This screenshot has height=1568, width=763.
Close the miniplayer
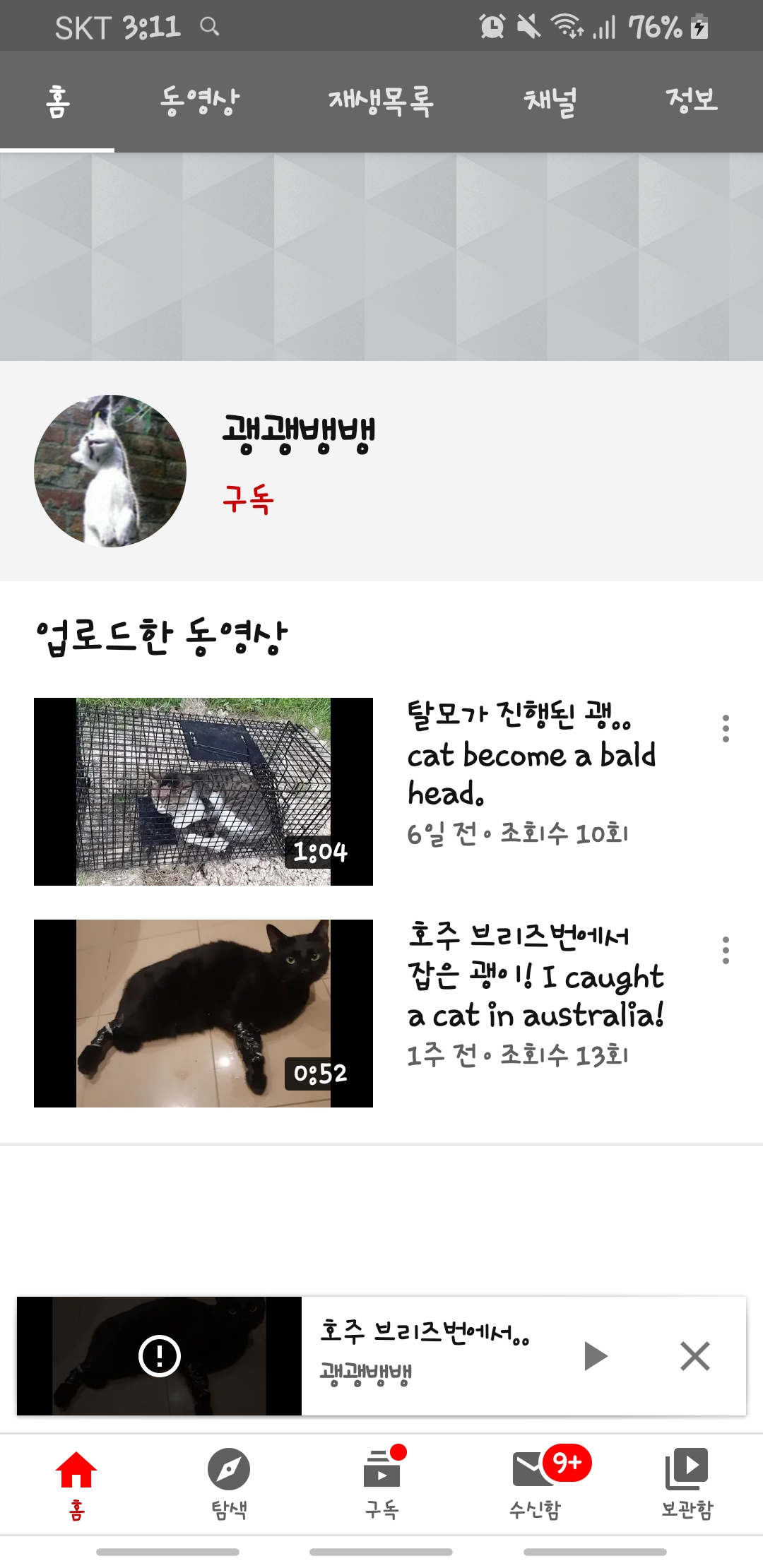[x=695, y=1355]
